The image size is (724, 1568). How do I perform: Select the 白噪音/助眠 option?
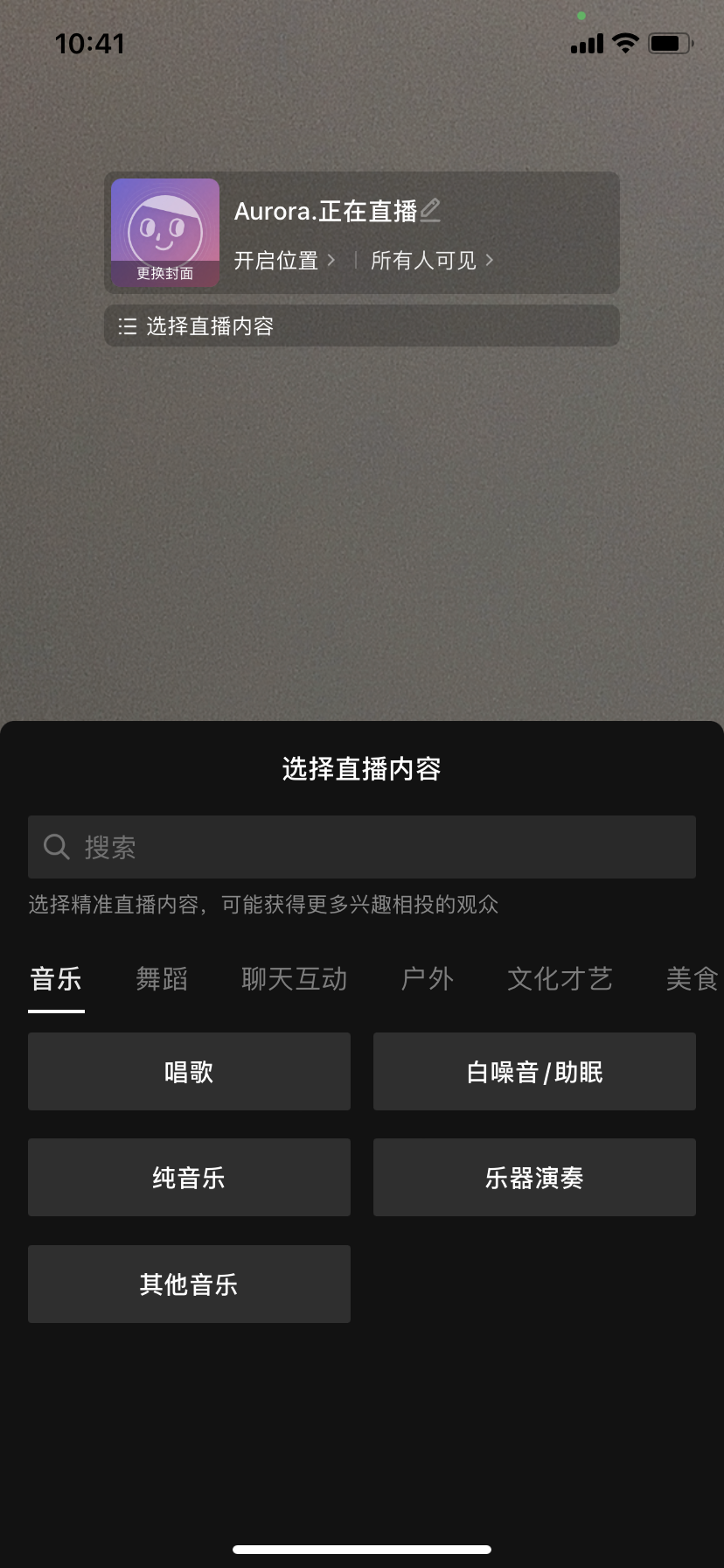(x=534, y=1072)
